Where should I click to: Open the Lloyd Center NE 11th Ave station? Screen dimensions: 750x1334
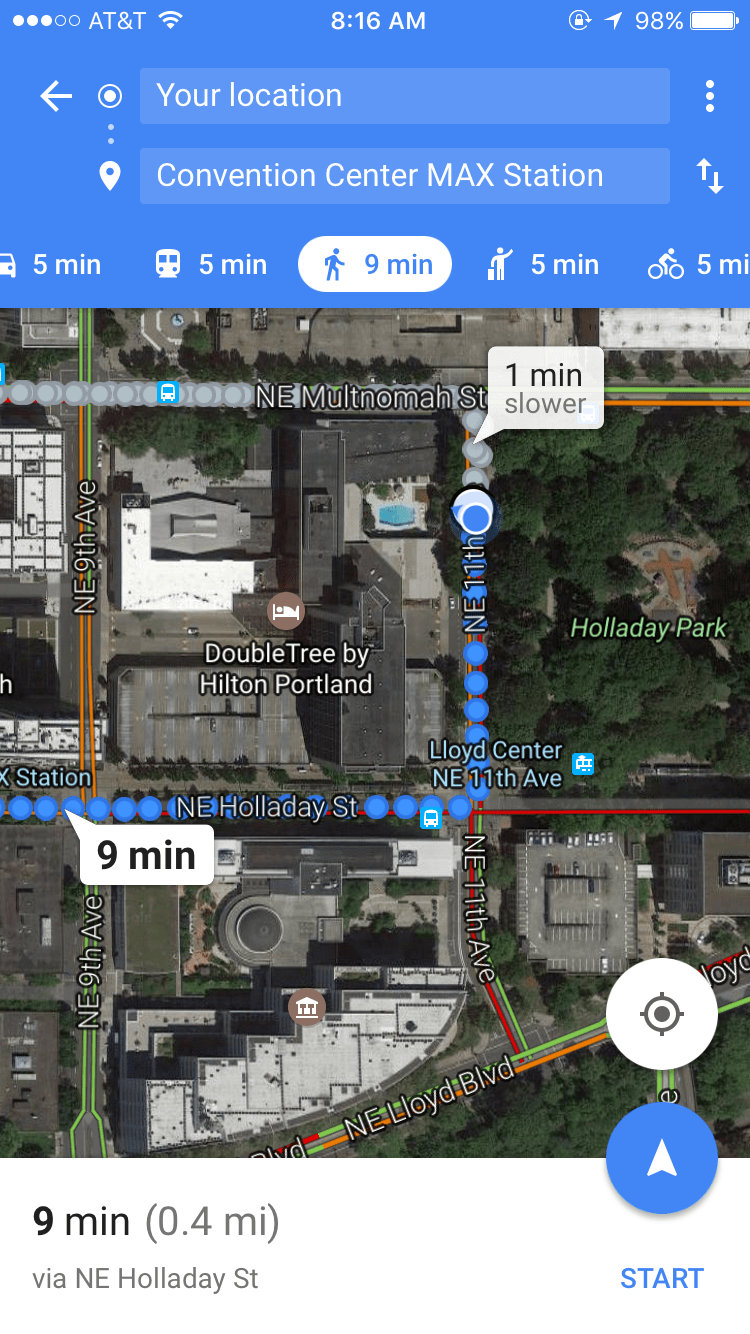point(582,764)
